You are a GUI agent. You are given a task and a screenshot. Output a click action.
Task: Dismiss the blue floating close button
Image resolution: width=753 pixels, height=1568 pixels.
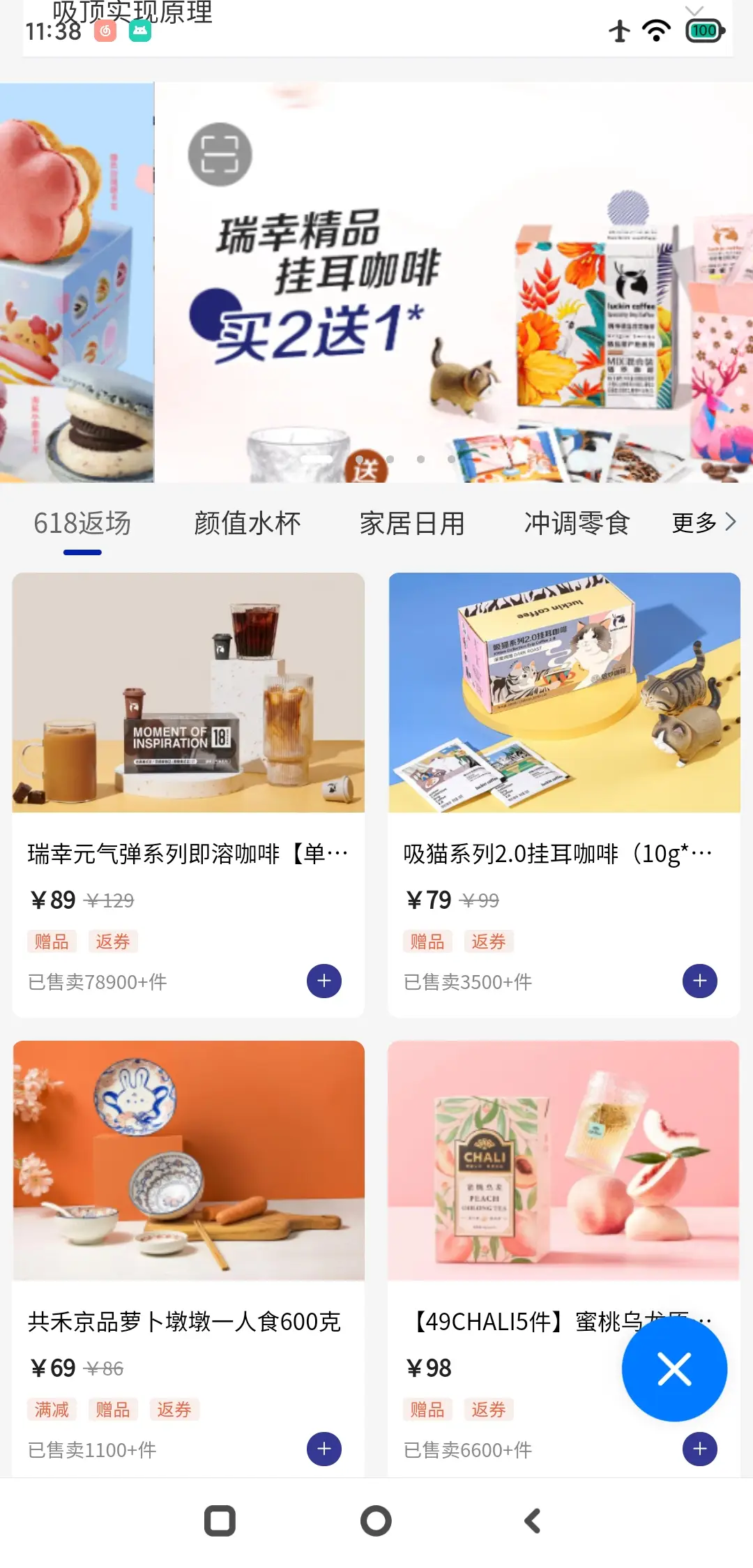[x=674, y=1369]
